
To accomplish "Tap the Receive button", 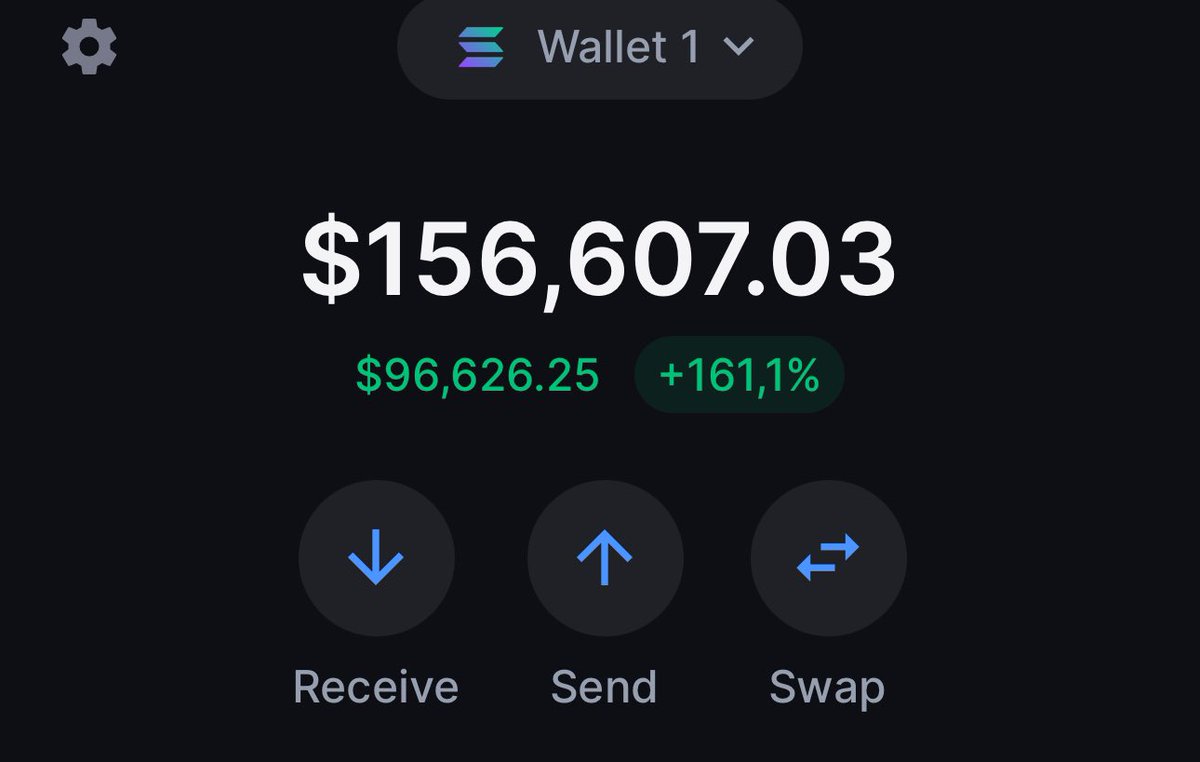I will [x=376, y=558].
